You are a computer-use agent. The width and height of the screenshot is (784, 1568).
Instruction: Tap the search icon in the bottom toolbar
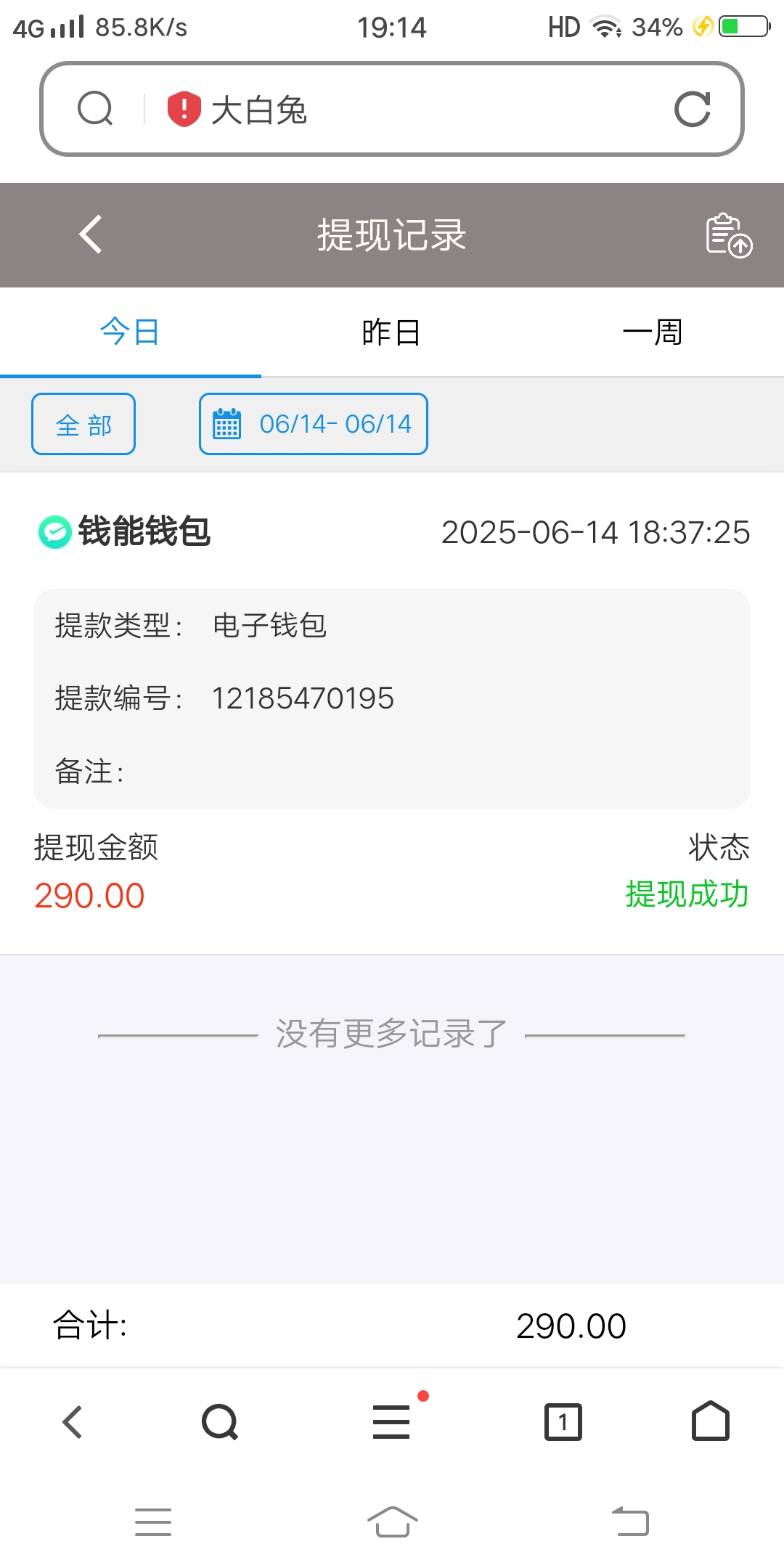point(221,1421)
